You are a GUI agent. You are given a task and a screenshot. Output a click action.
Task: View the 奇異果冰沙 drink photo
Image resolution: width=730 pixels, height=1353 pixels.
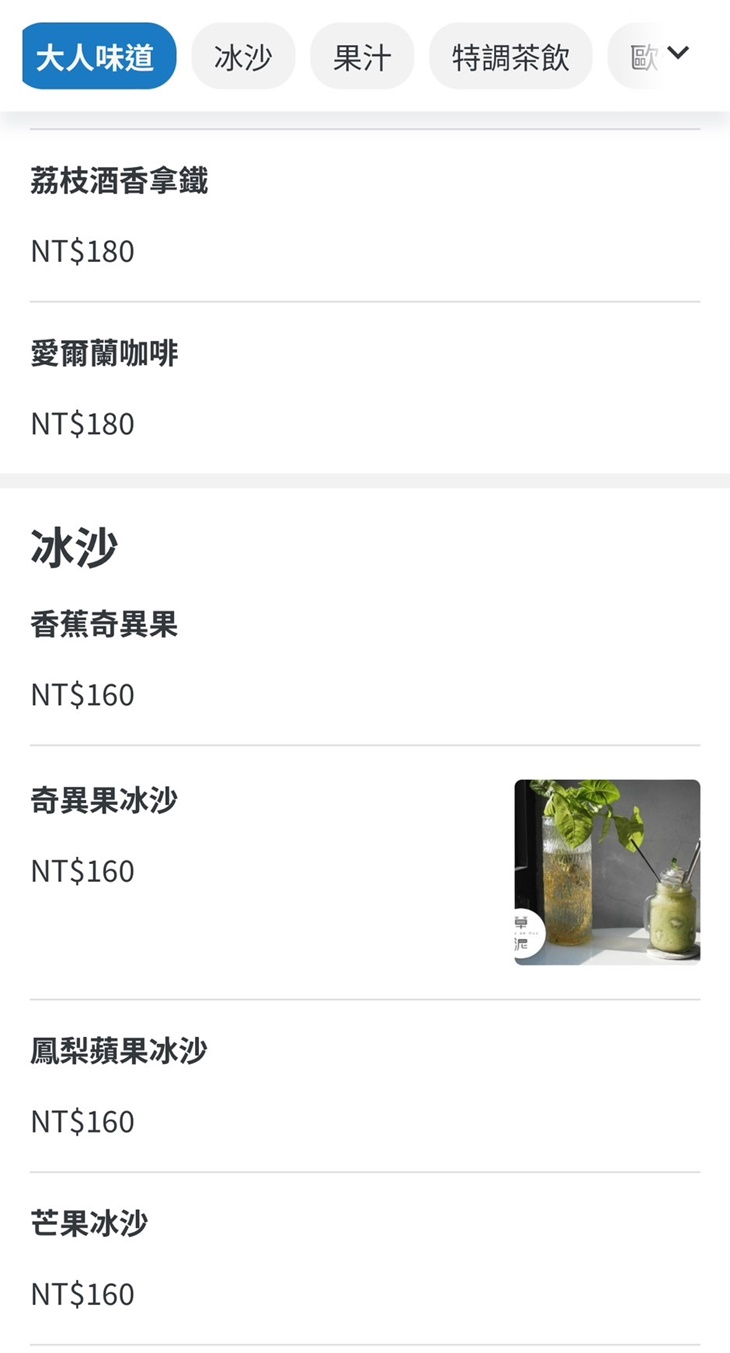[x=606, y=871]
